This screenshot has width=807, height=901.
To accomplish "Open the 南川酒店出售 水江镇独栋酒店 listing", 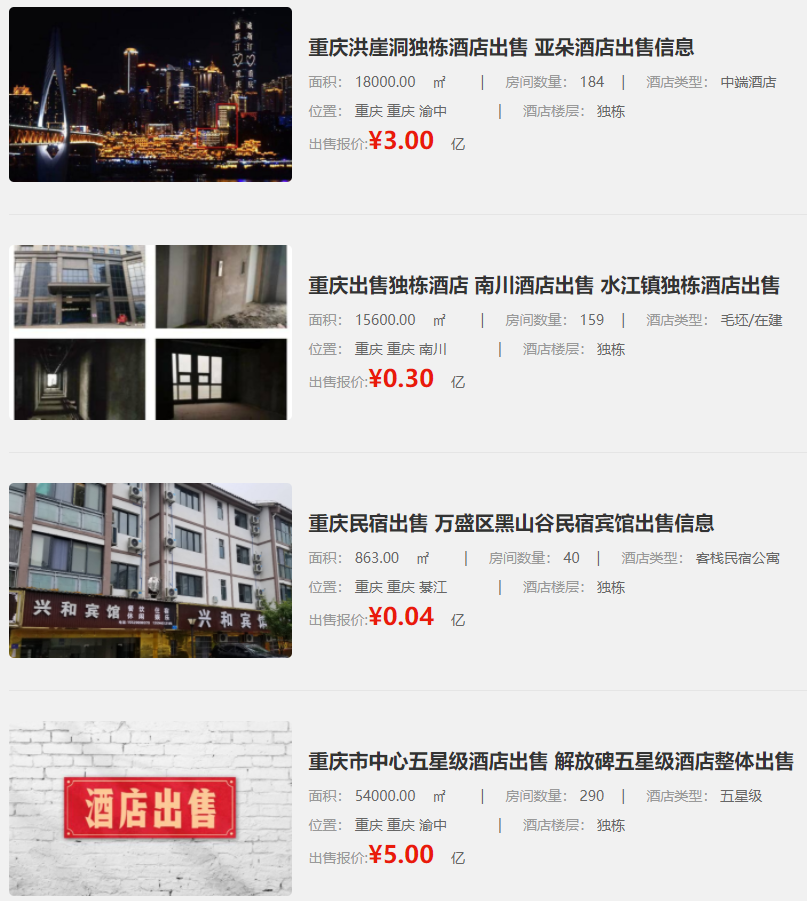I will coord(543,286).
